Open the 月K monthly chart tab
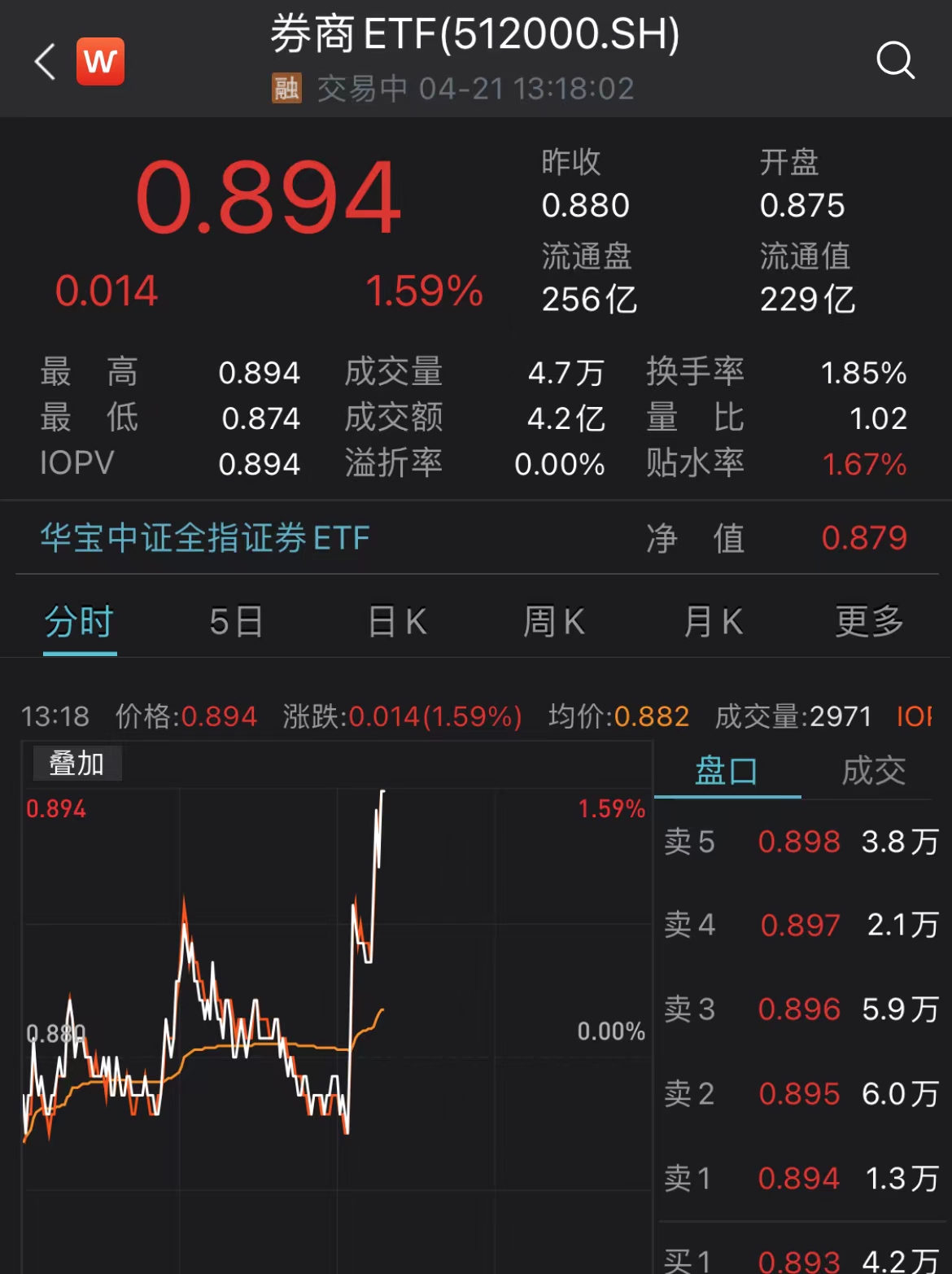Viewport: 952px width, 1274px height. click(x=711, y=620)
